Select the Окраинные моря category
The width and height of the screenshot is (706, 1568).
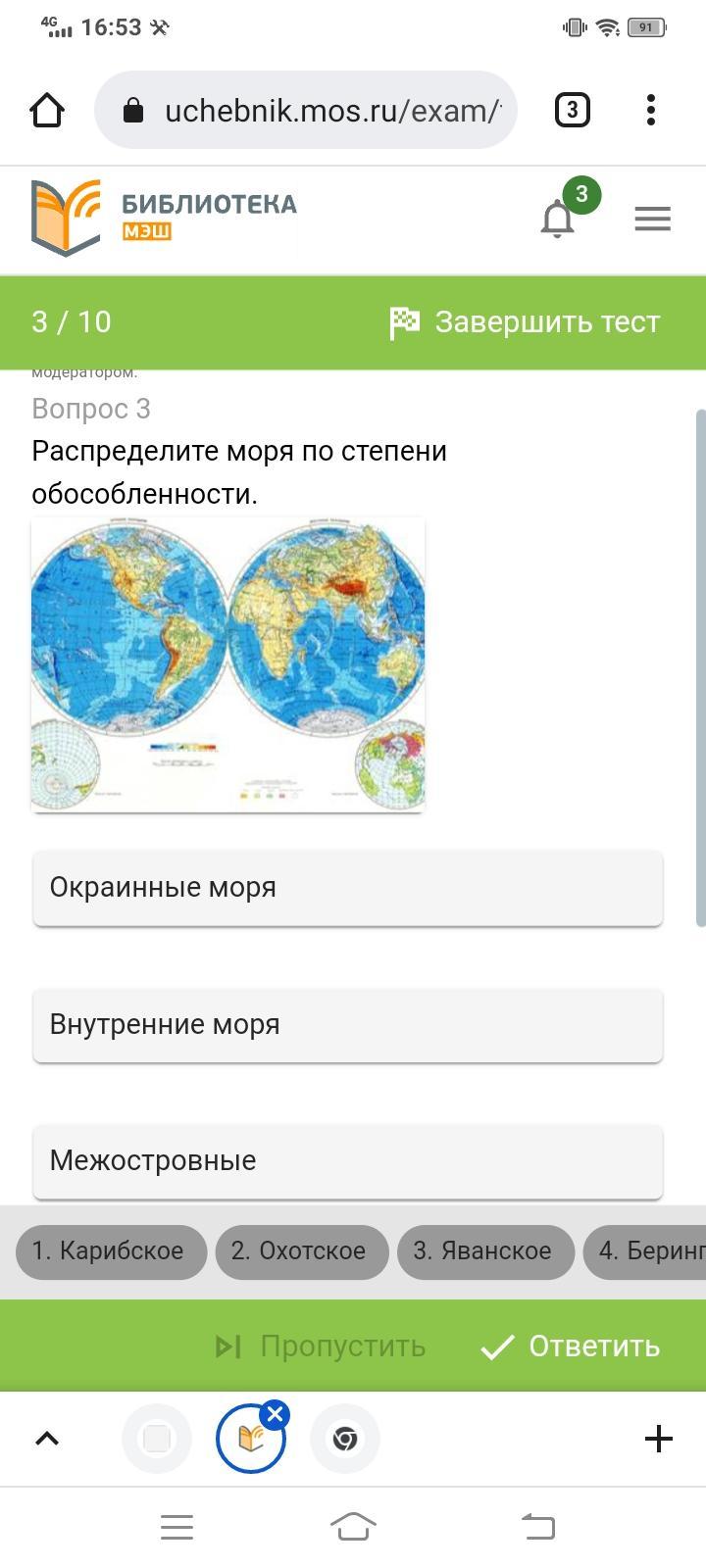point(347,887)
